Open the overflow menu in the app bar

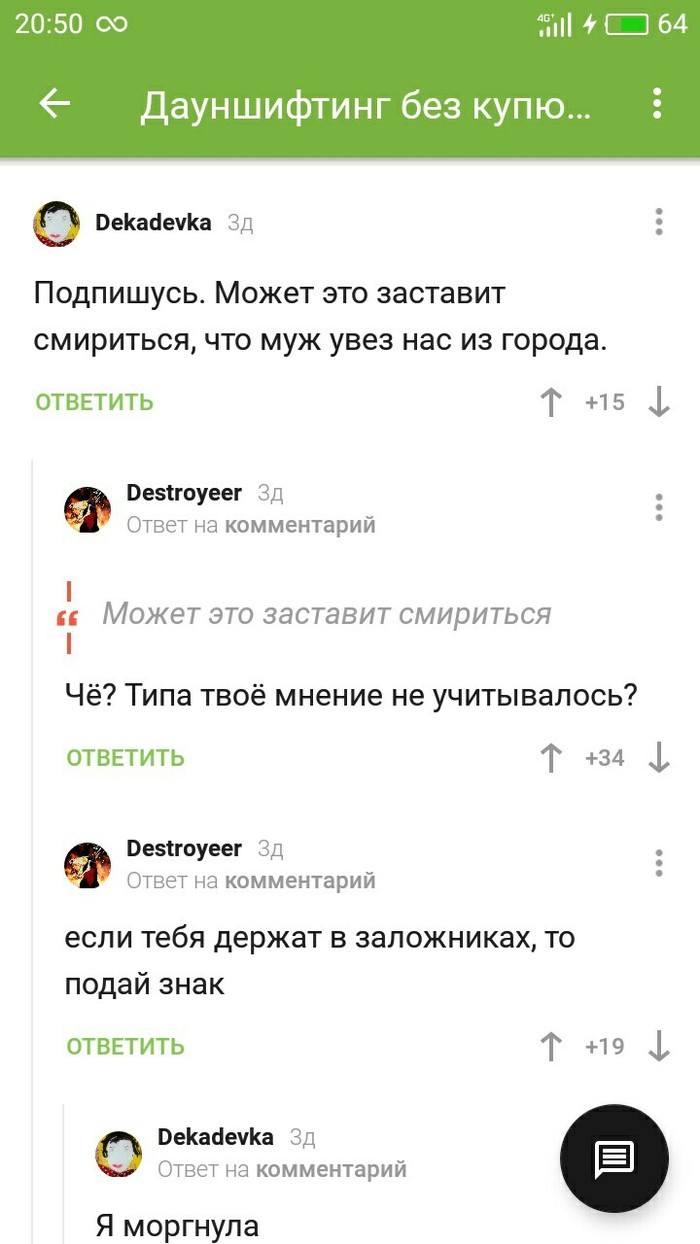(x=657, y=104)
